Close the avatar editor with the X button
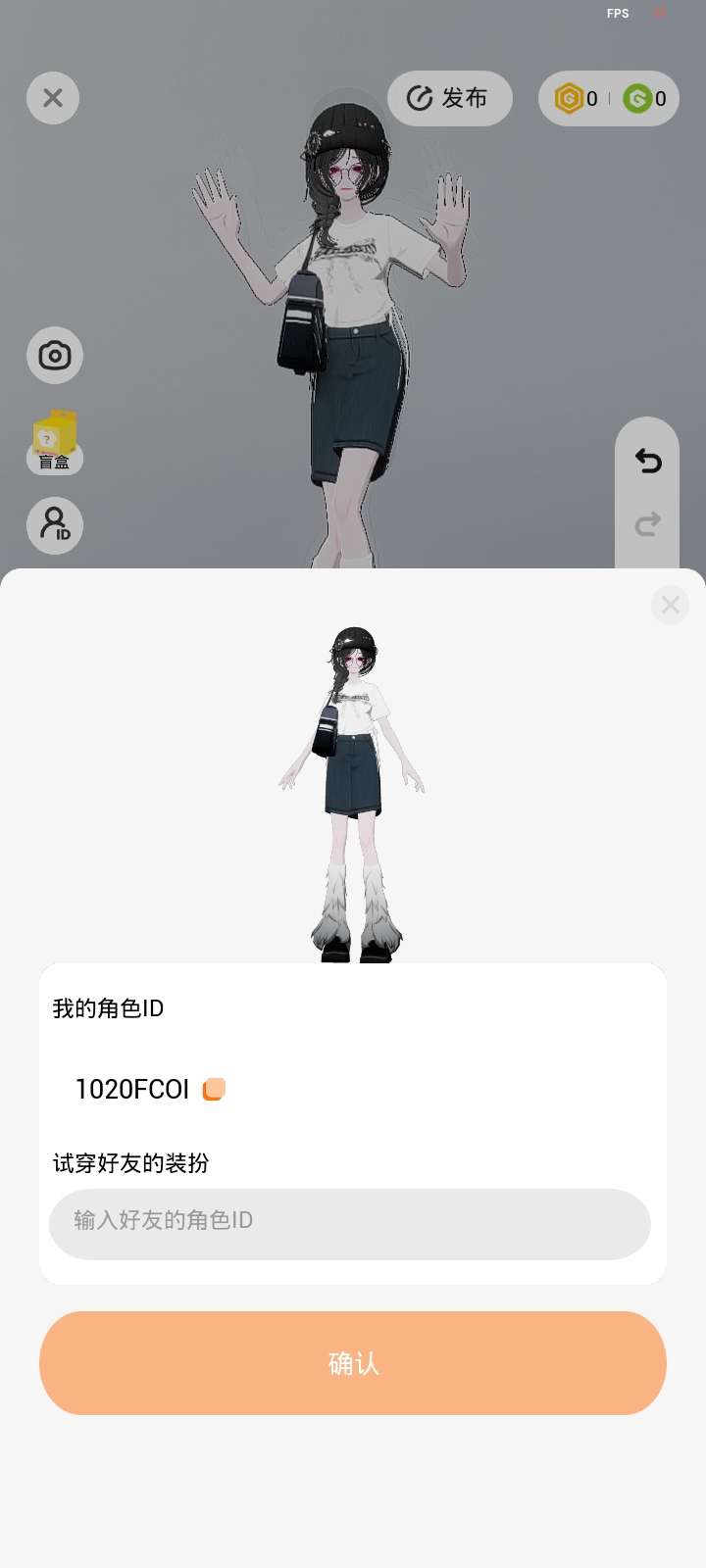This screenshot has height=1568, width=706. pyautogui.click(x=53, y=98)
